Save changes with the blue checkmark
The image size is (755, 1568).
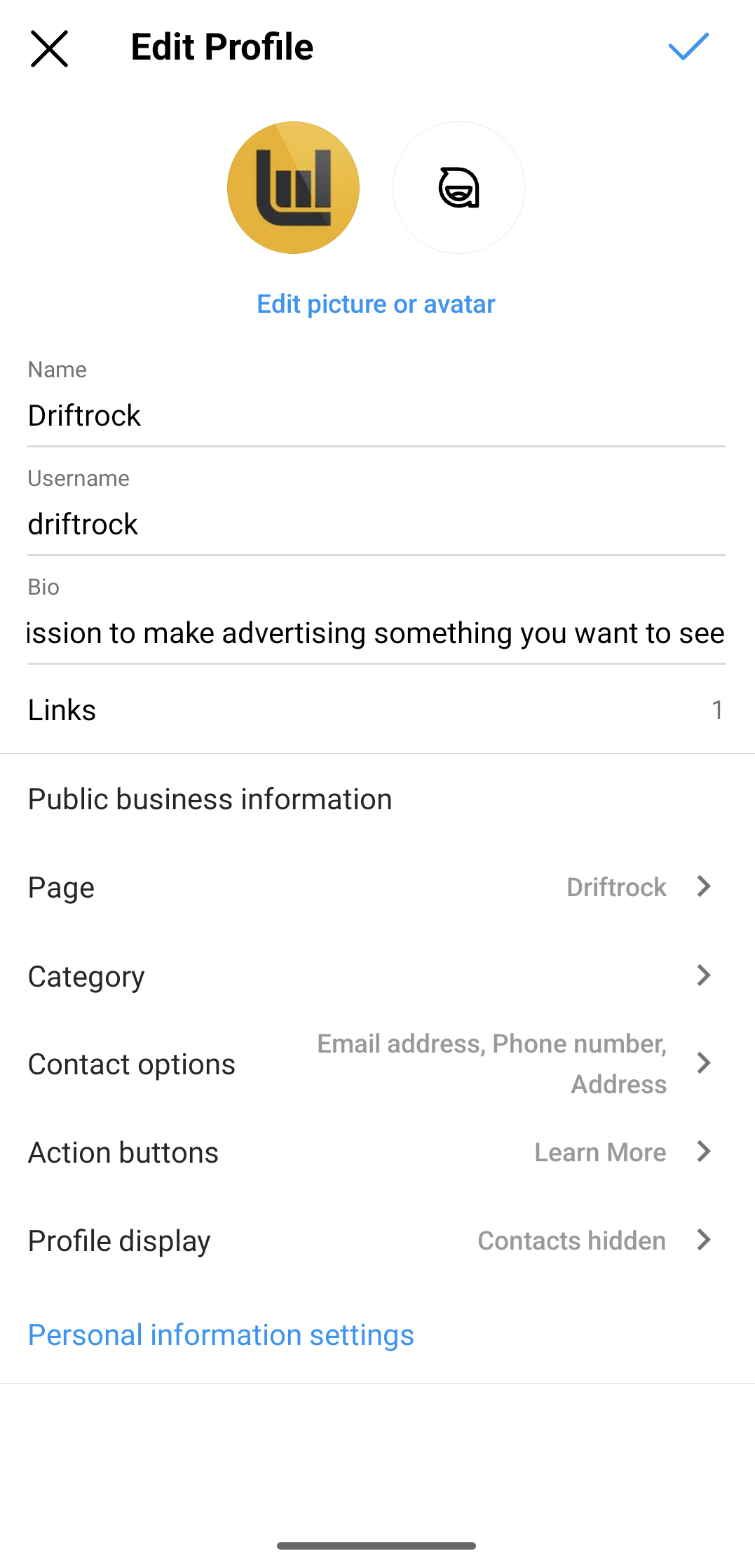688,47
